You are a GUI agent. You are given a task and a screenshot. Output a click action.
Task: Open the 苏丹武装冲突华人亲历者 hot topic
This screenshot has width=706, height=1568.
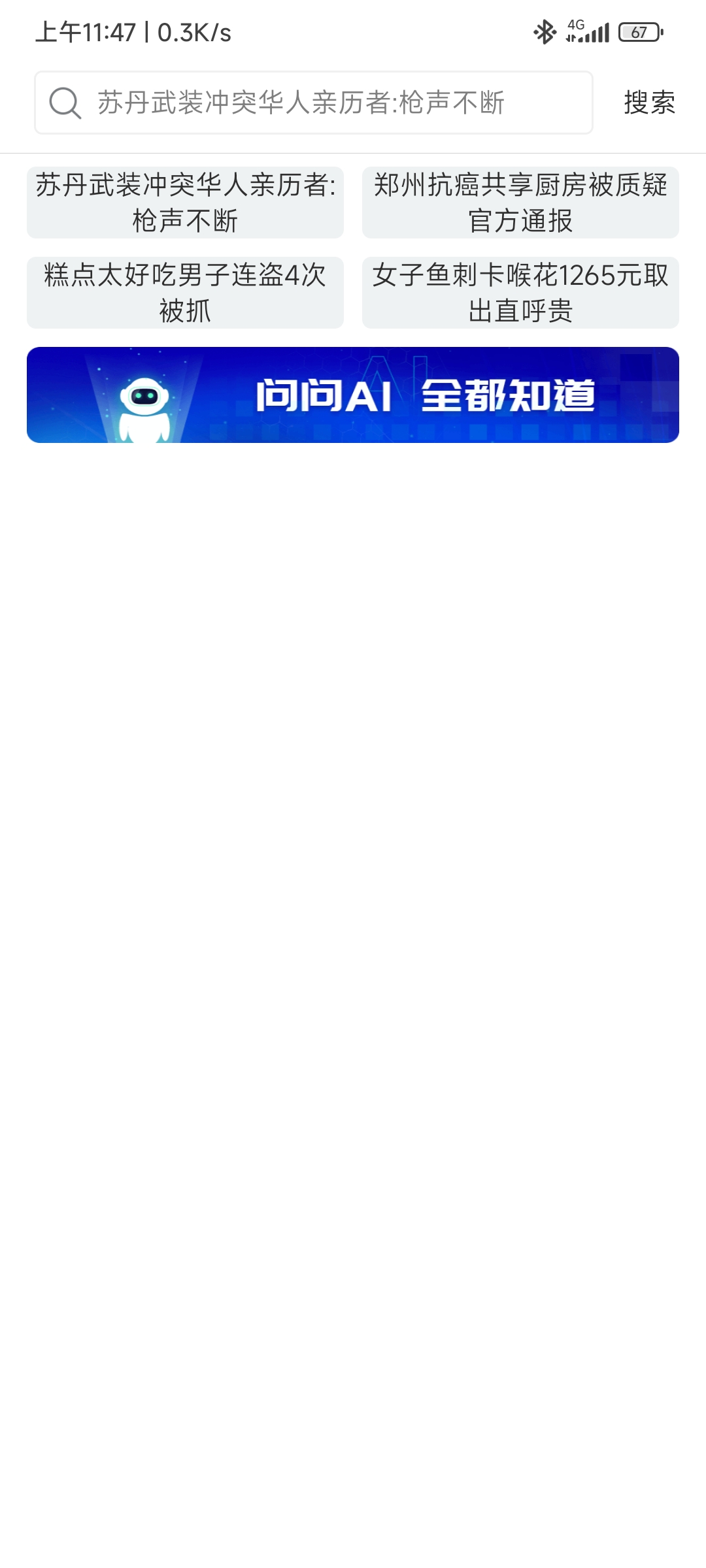point(185,203)
